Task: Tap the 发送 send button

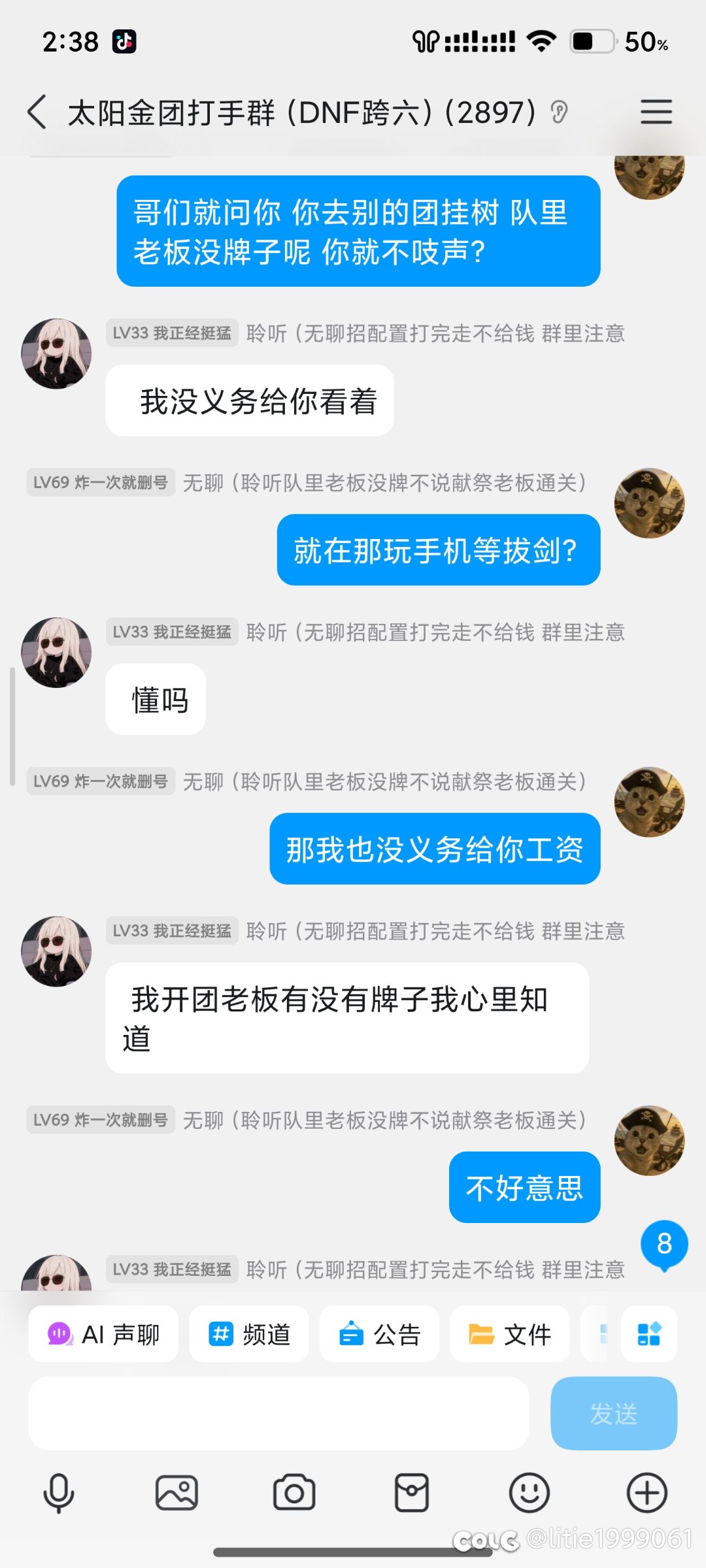Action: (x=614, y=1414)
